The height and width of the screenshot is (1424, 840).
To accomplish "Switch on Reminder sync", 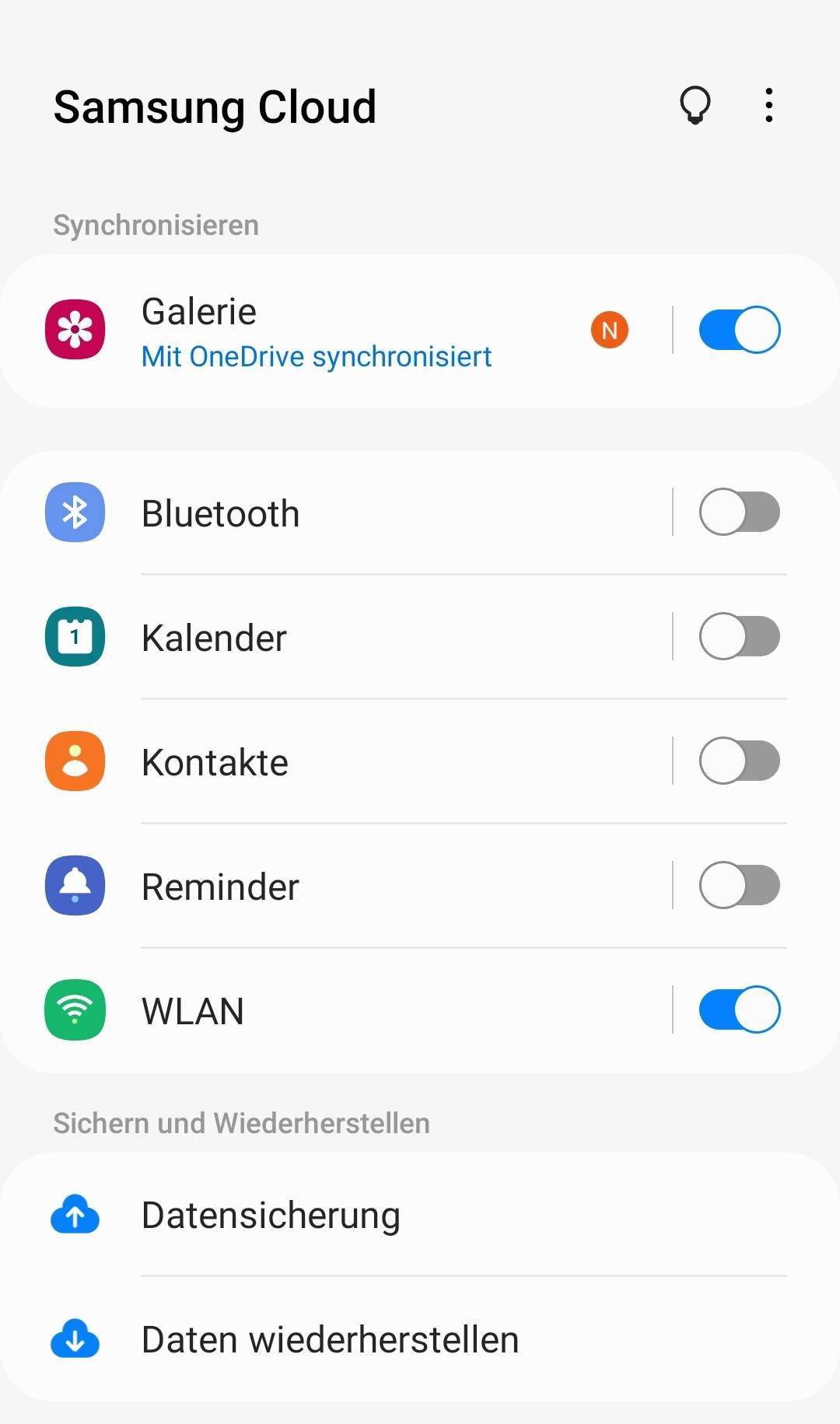I will pos(739,885).
